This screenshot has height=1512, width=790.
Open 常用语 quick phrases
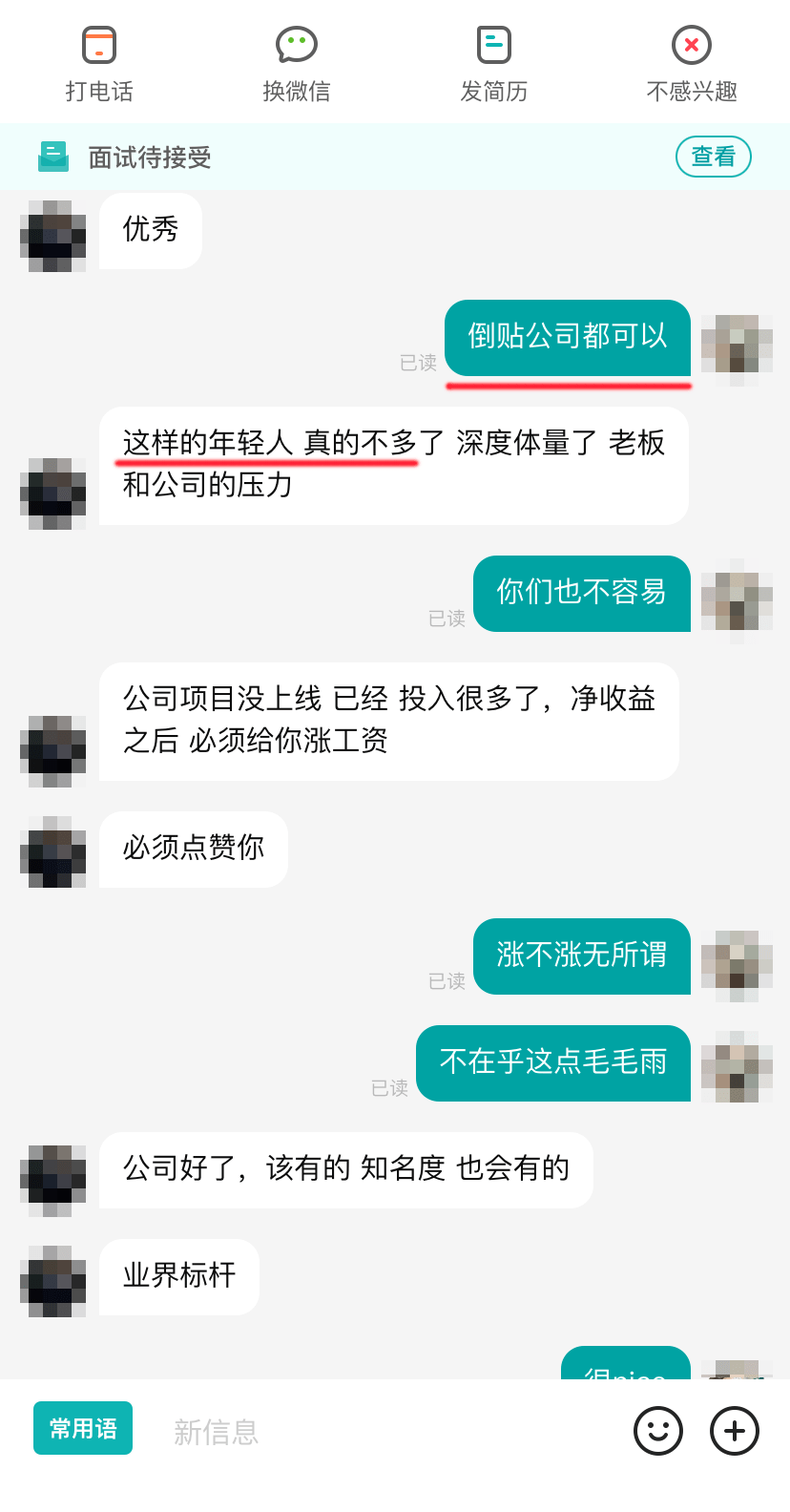point(83,1428)
